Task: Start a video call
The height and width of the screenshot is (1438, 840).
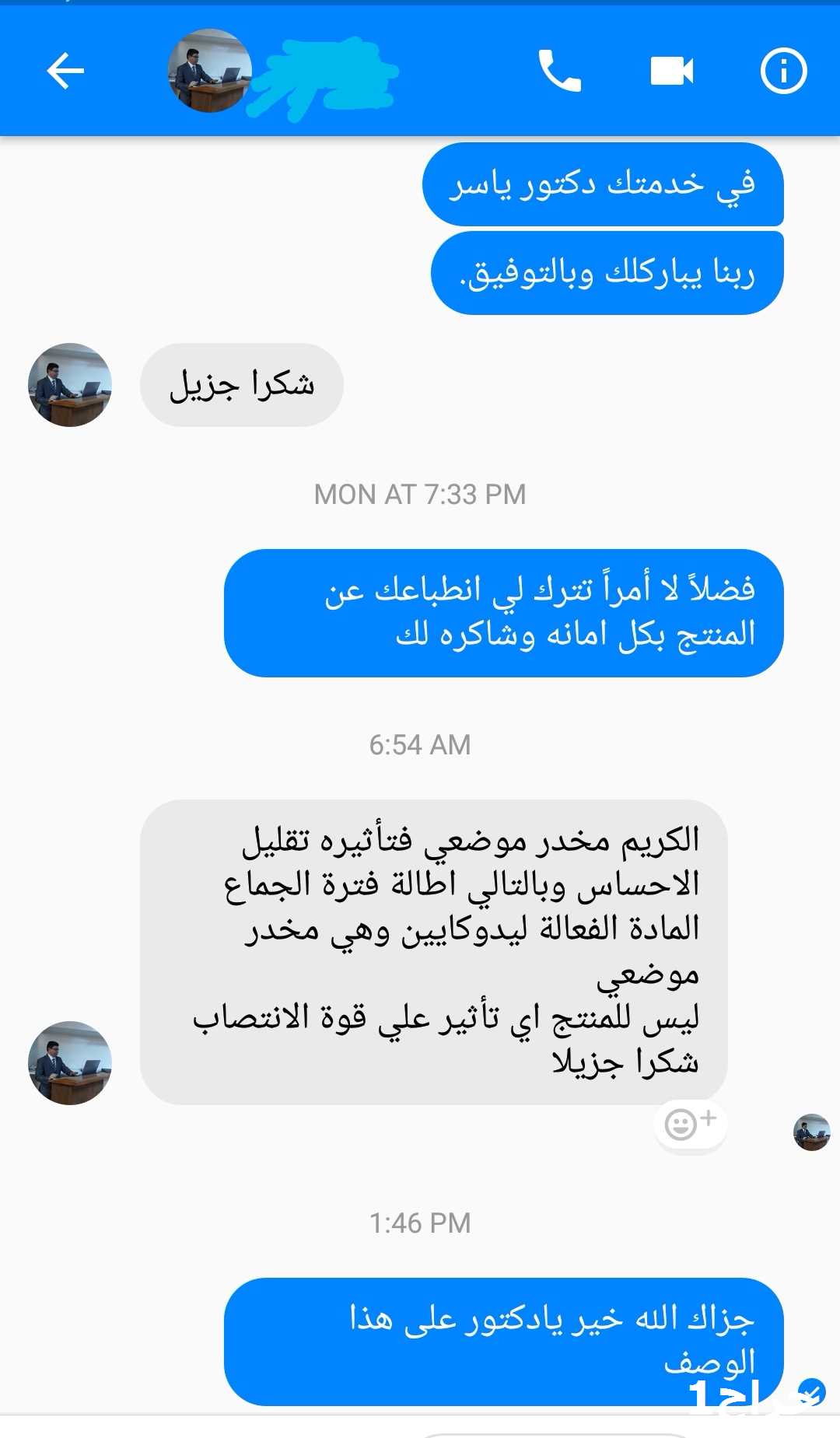Action: (x=671, y=72)
